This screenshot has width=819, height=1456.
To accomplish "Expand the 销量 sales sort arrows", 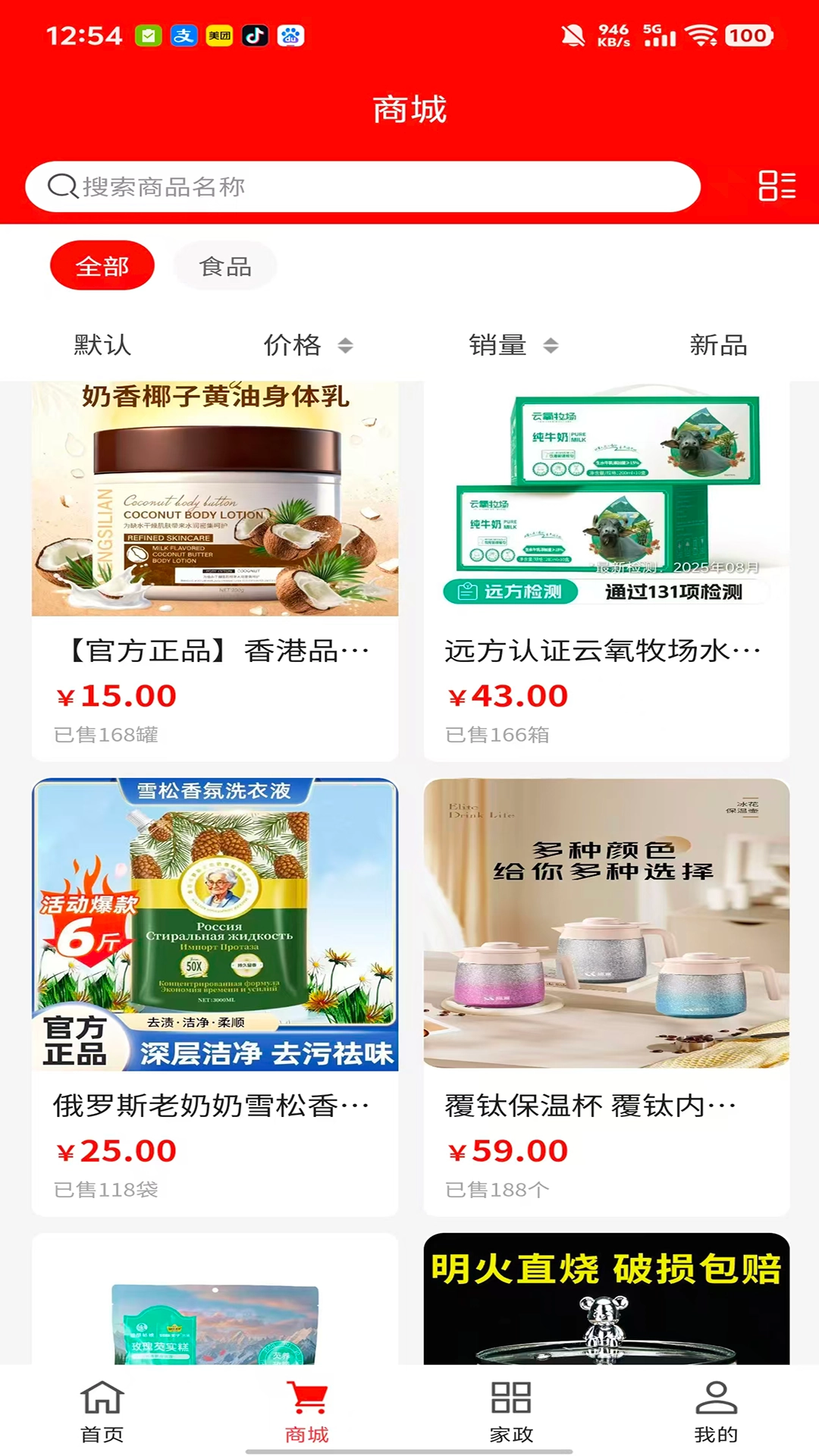I will (x=551, y=346).
